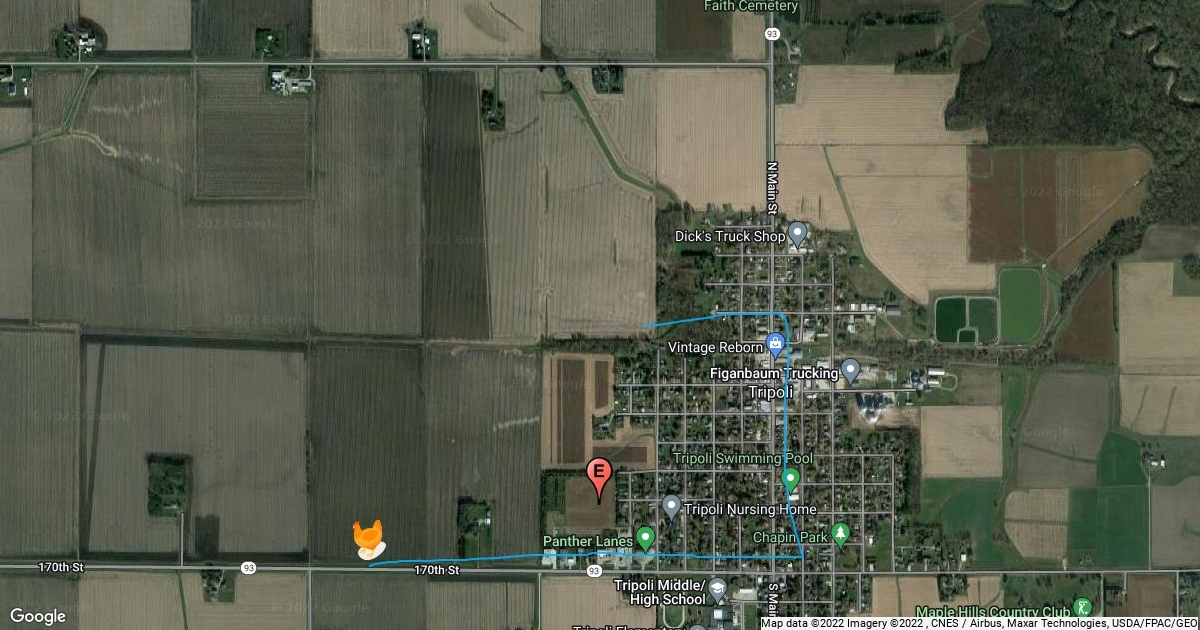Screen dimensions: 1200x630
Task: View Tripoli Swimming Pool pin details
Action: pos(790,479)
